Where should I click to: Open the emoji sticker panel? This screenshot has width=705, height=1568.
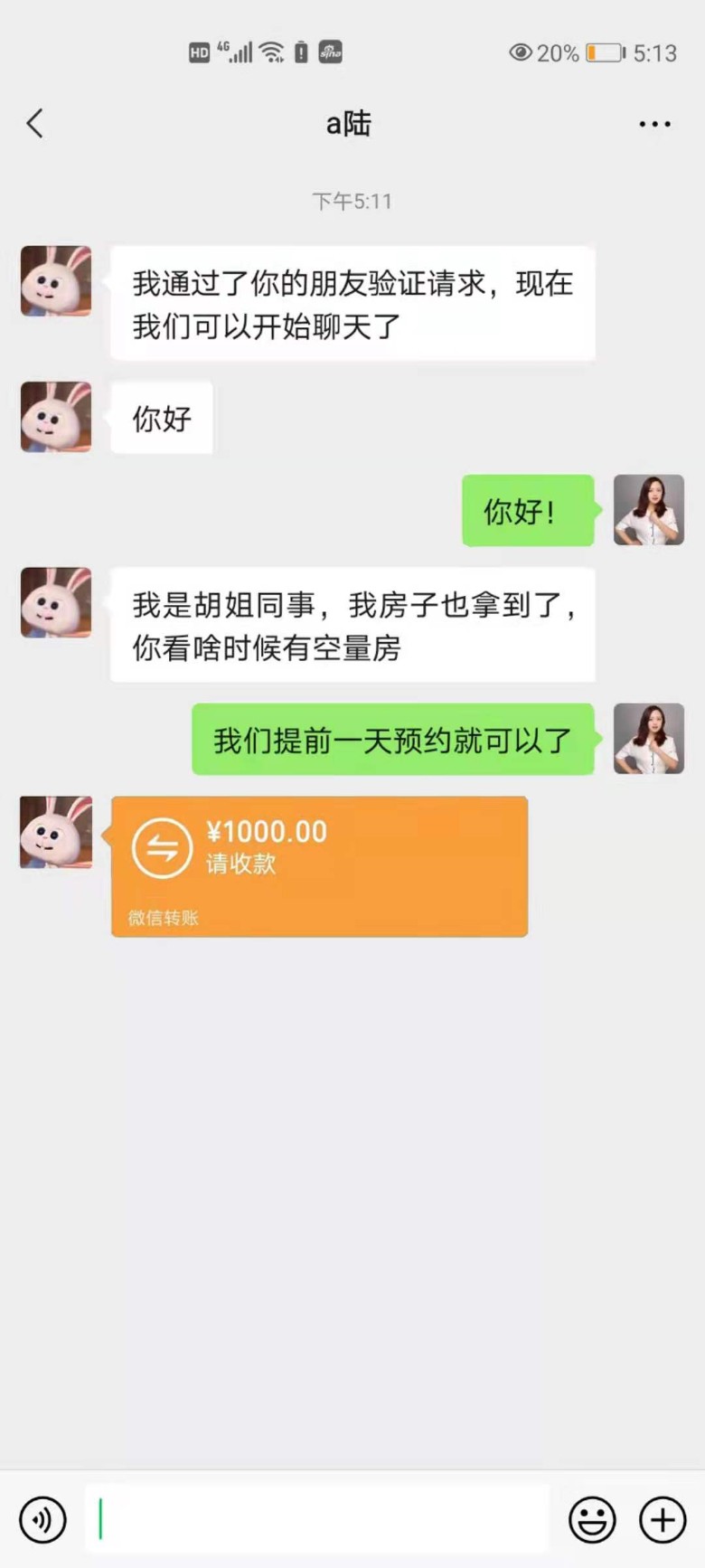(x=592, y=1519)
